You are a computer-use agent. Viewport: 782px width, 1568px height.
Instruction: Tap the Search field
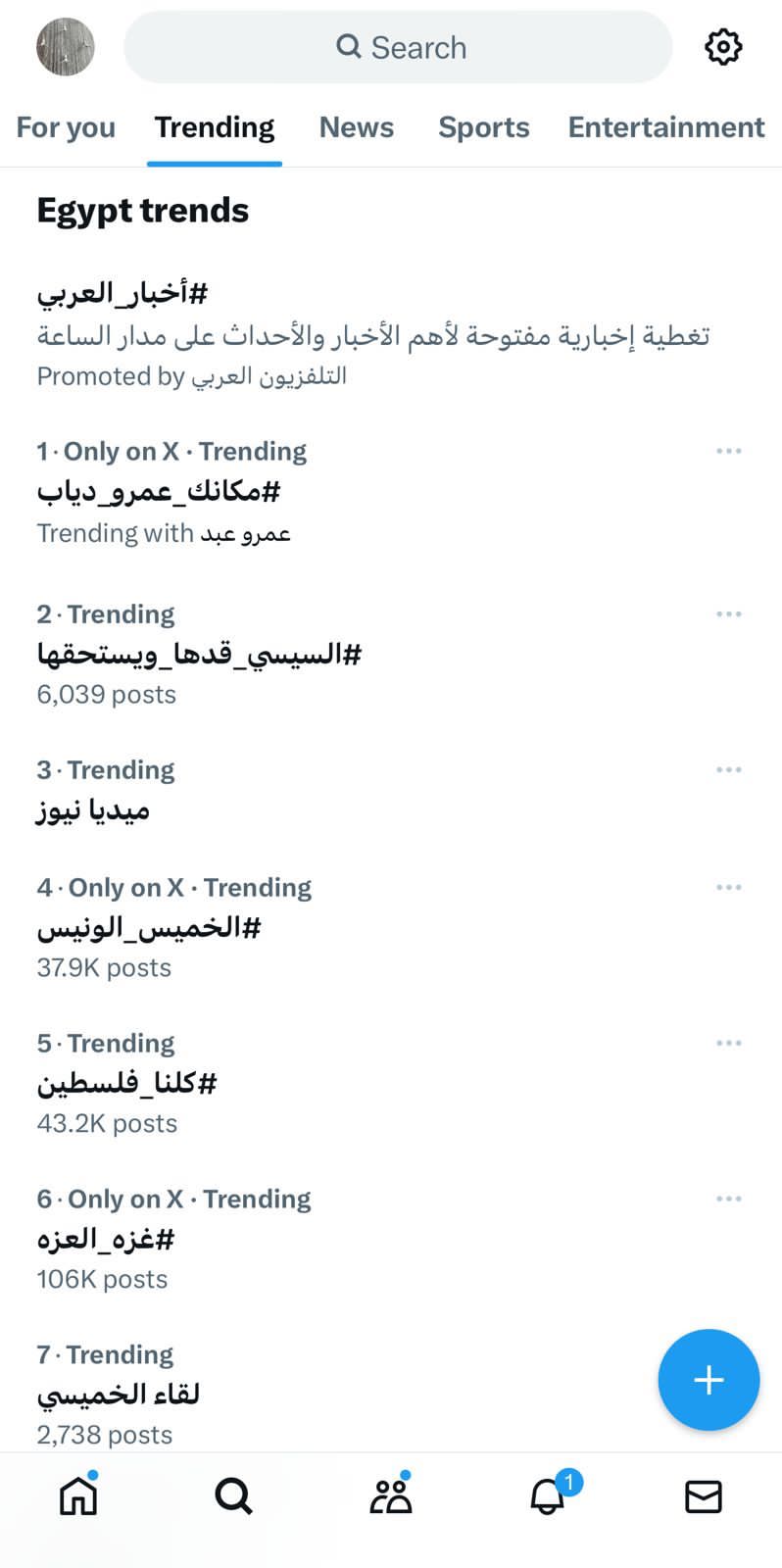(x=399, y=47)
